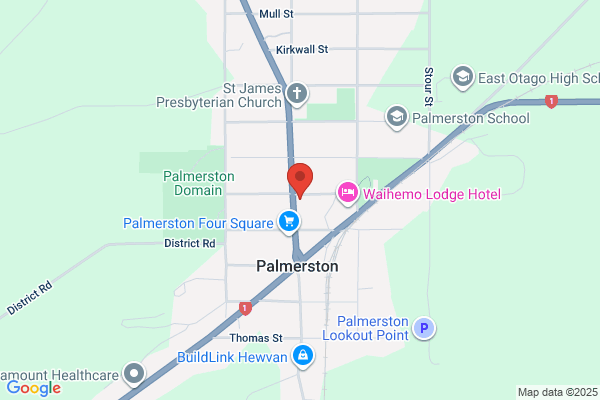Tap the red location pin marker
Screen dimensions: 600x400
(x=300, y=181)
